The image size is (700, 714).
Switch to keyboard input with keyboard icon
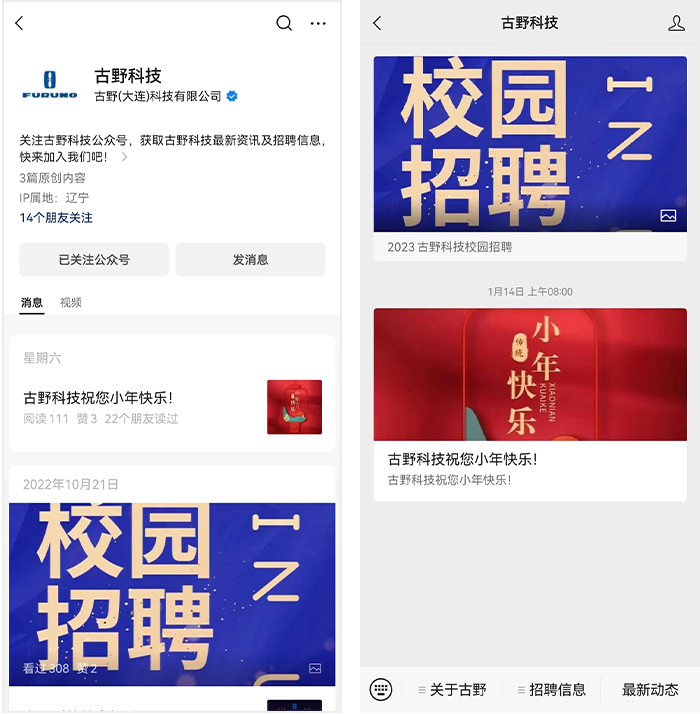tap(381, 689)
